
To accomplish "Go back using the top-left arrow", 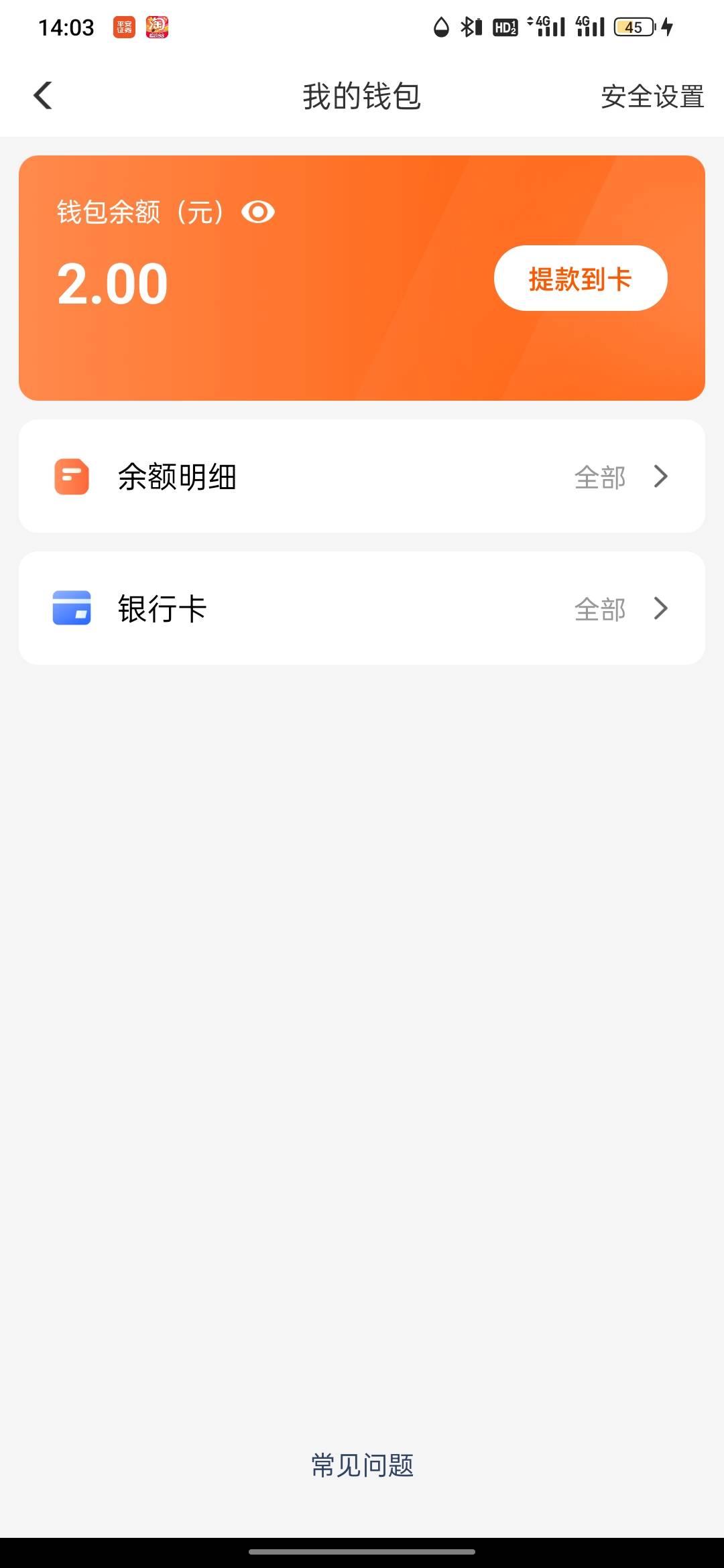I will pyautogui.click(x=43, y=95).
